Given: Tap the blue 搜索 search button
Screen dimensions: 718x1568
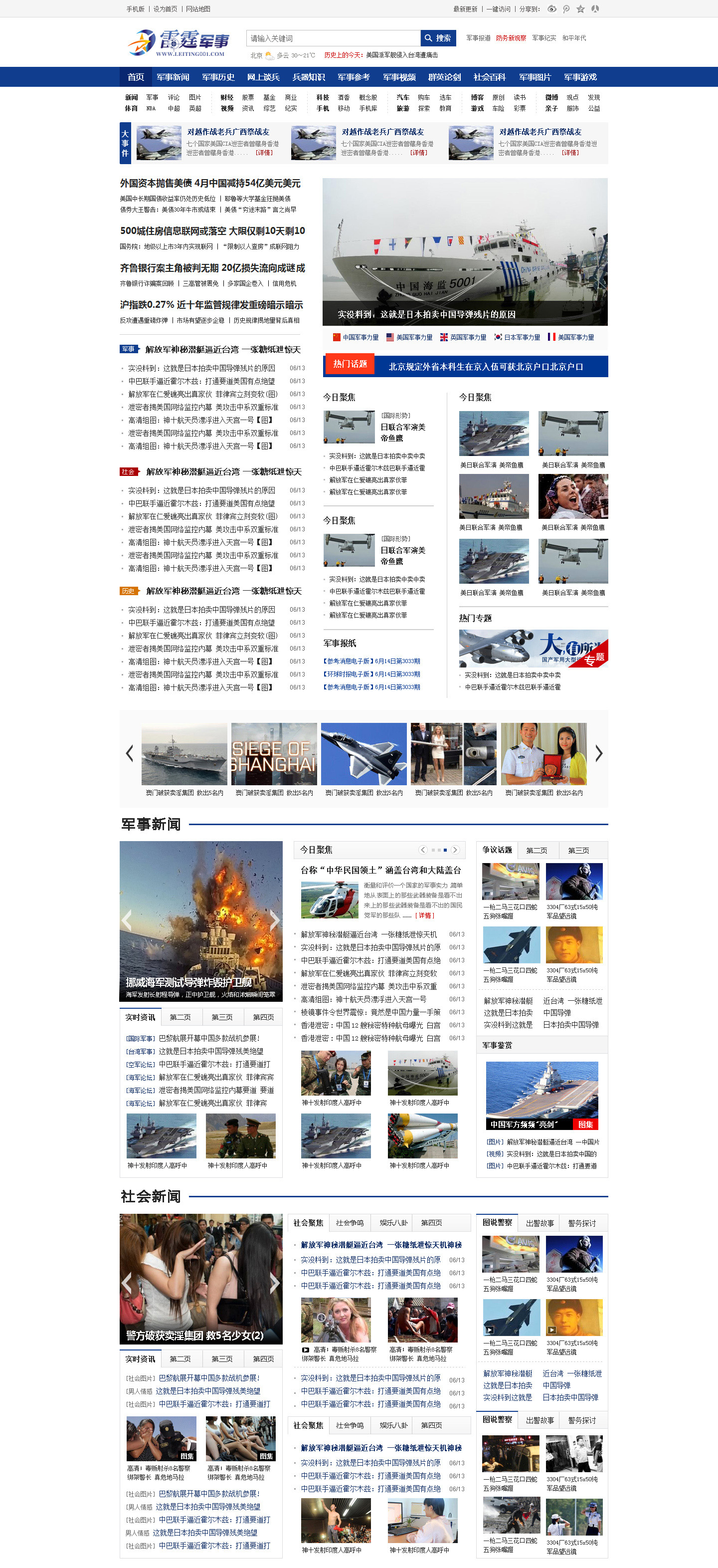Looking at the screenshot, I should [437, 38].
